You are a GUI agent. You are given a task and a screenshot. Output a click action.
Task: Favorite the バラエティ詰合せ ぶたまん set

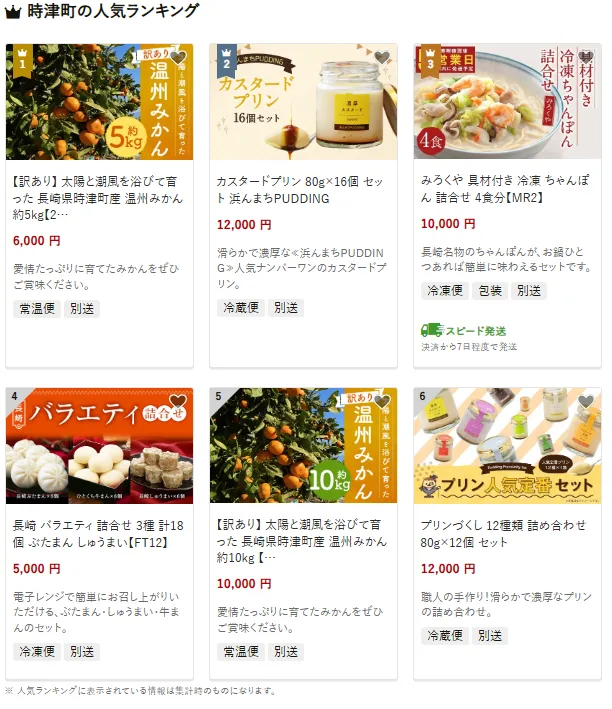point(178,402)
